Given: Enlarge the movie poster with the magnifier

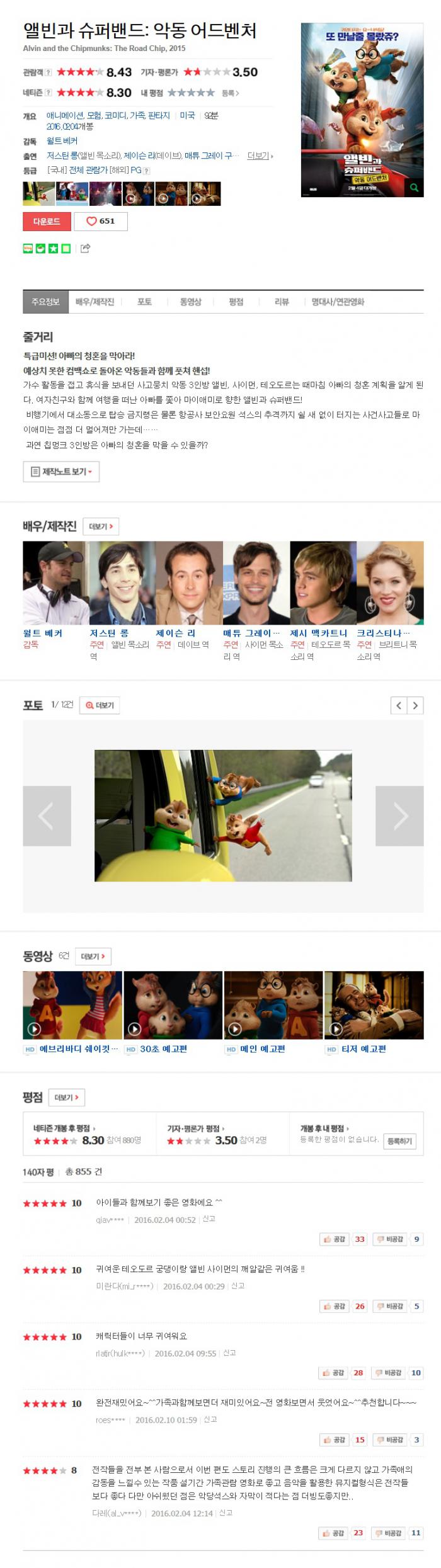Looking at the screenshot, I should click(x=414, y=187).
